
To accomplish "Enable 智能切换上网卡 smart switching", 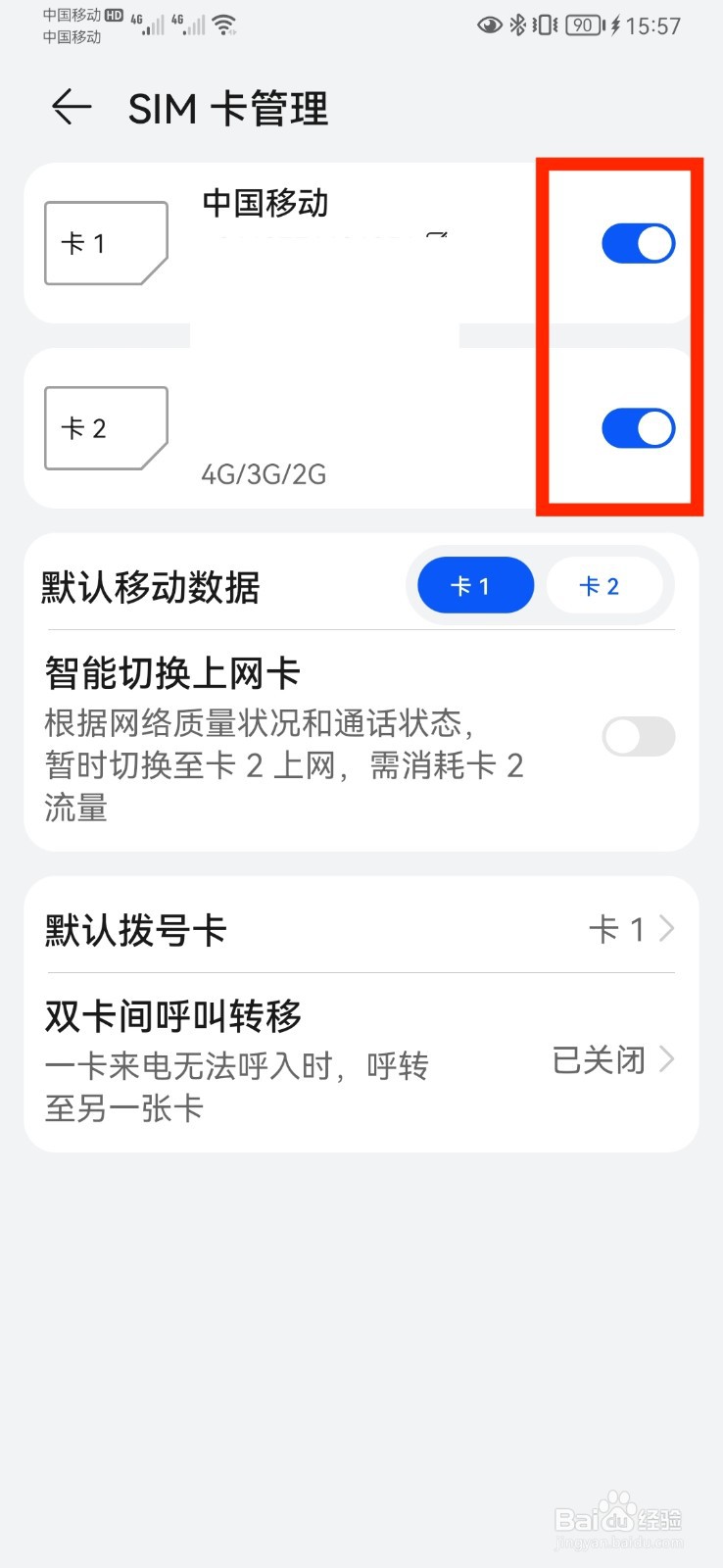I will [x=638, y=736].
